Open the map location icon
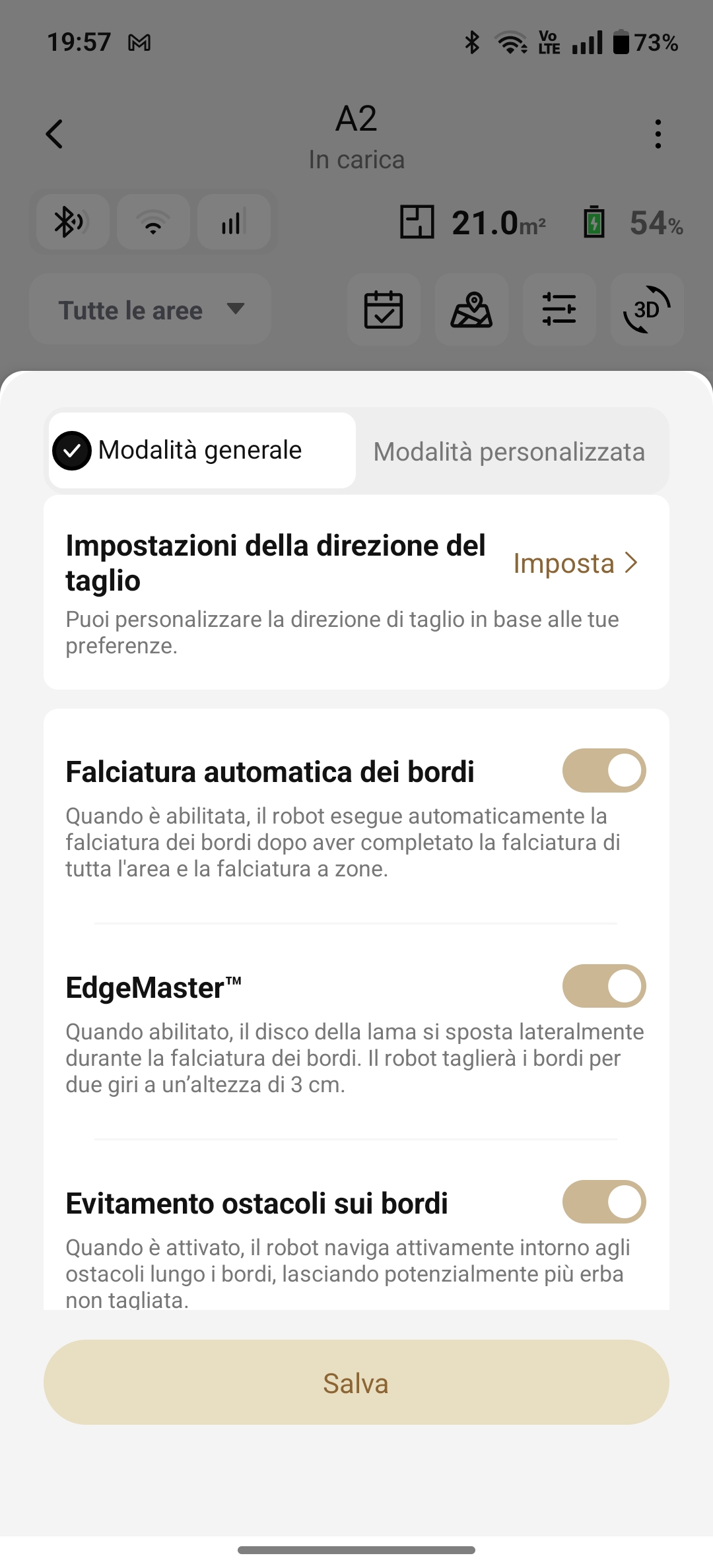This screenshot has width=713, height=1568. (471, 310)
